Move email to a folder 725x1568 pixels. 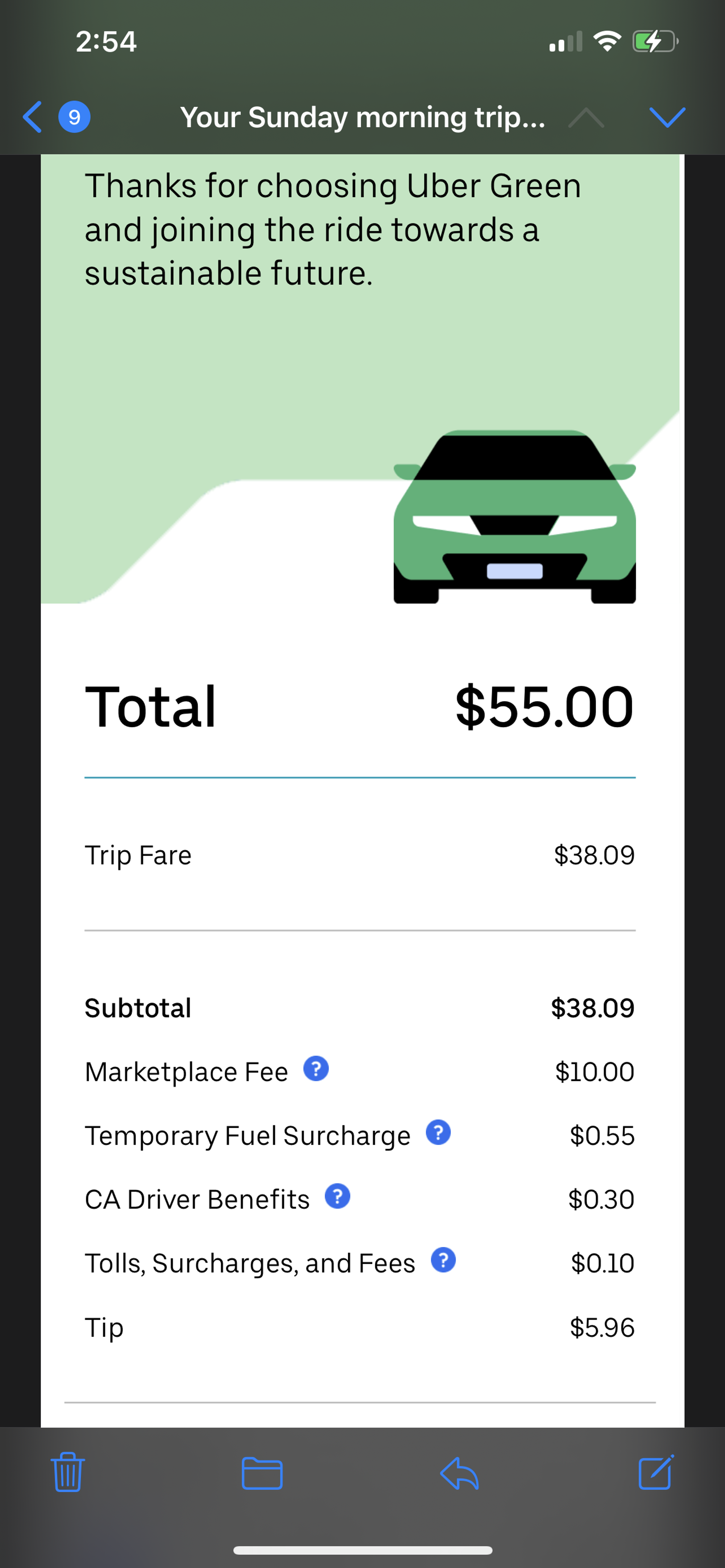(x=262, y=1473)
